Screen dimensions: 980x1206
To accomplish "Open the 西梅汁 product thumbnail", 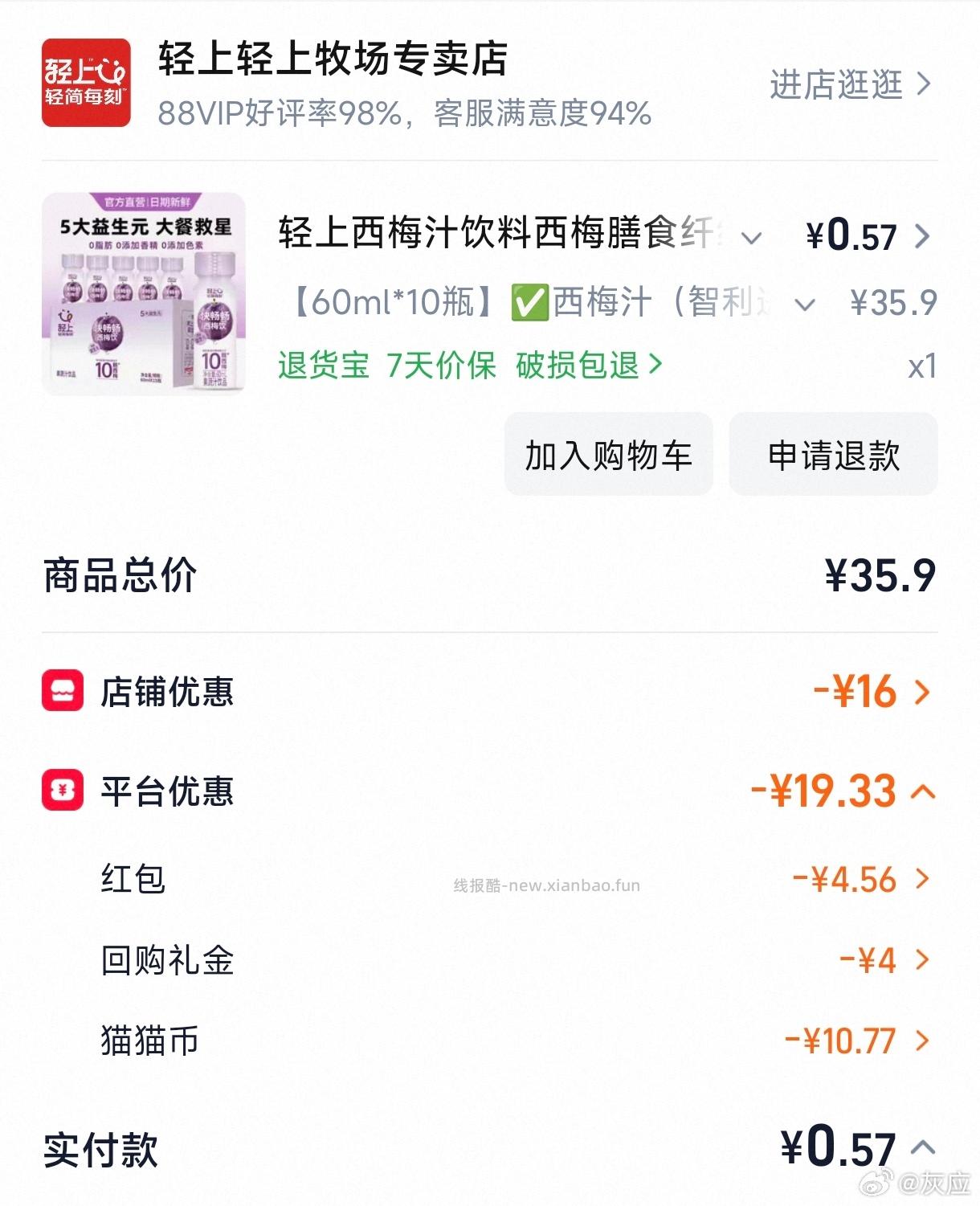I will coord(144,294).
